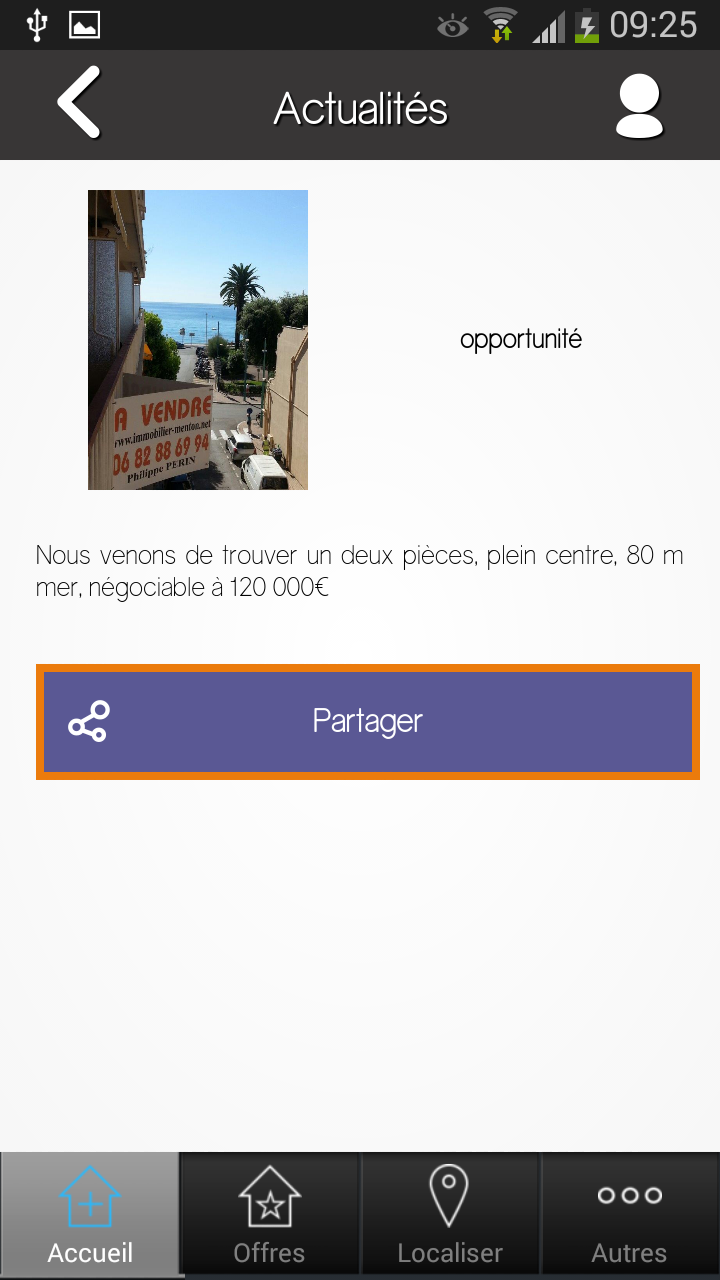
Task: Share this news with Partager
Action: pos(367,721)
